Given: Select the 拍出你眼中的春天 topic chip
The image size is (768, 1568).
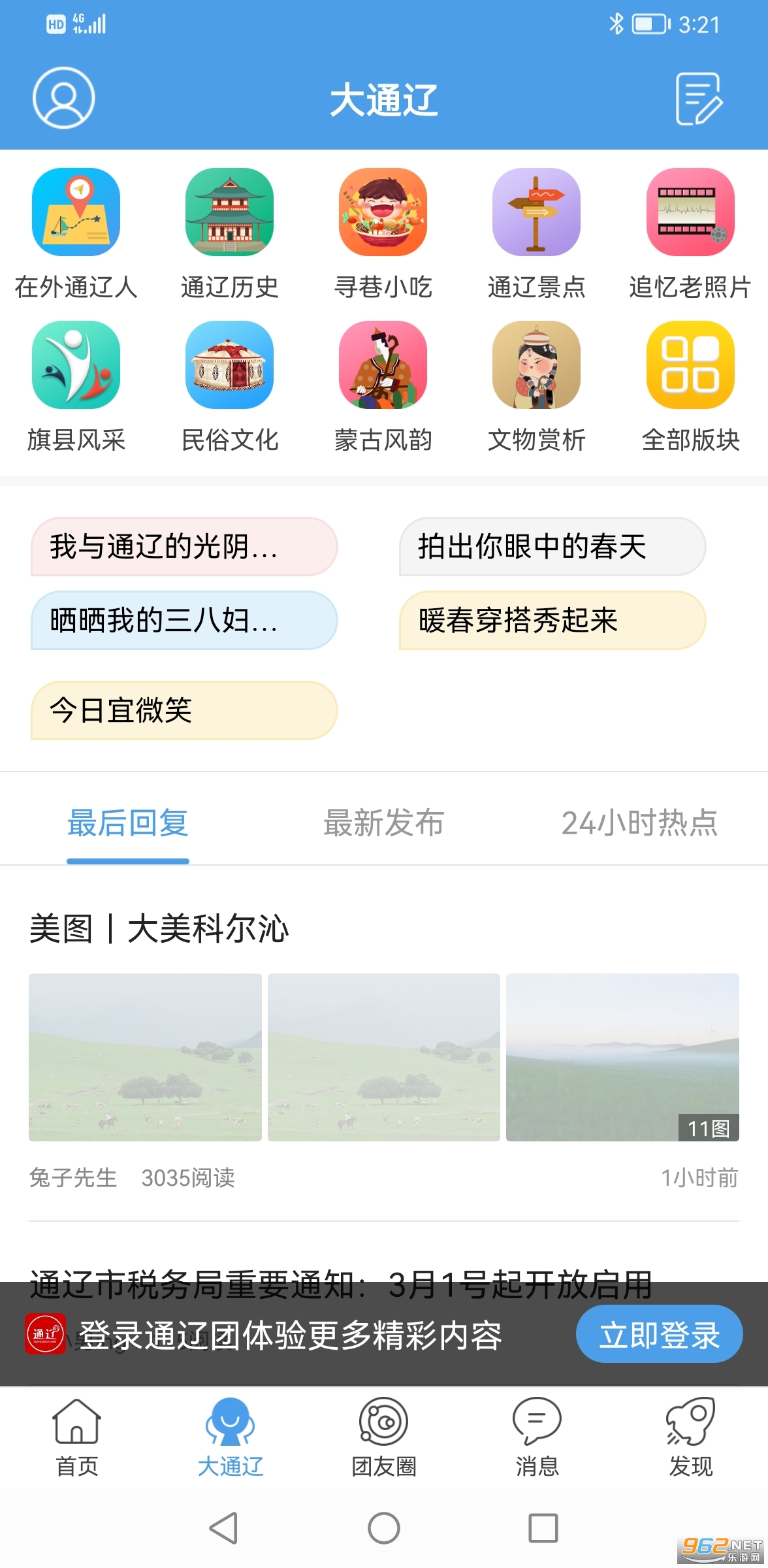Looking at the screenshot, I should tap(552, 547).
